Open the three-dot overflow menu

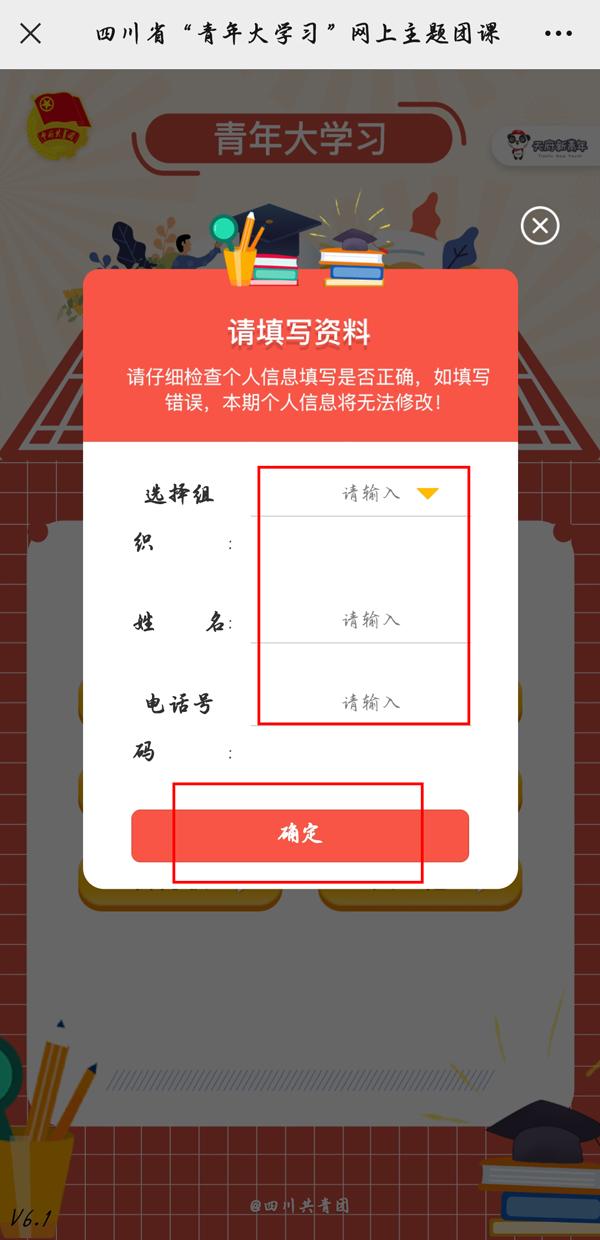click(x=558, y=34)
